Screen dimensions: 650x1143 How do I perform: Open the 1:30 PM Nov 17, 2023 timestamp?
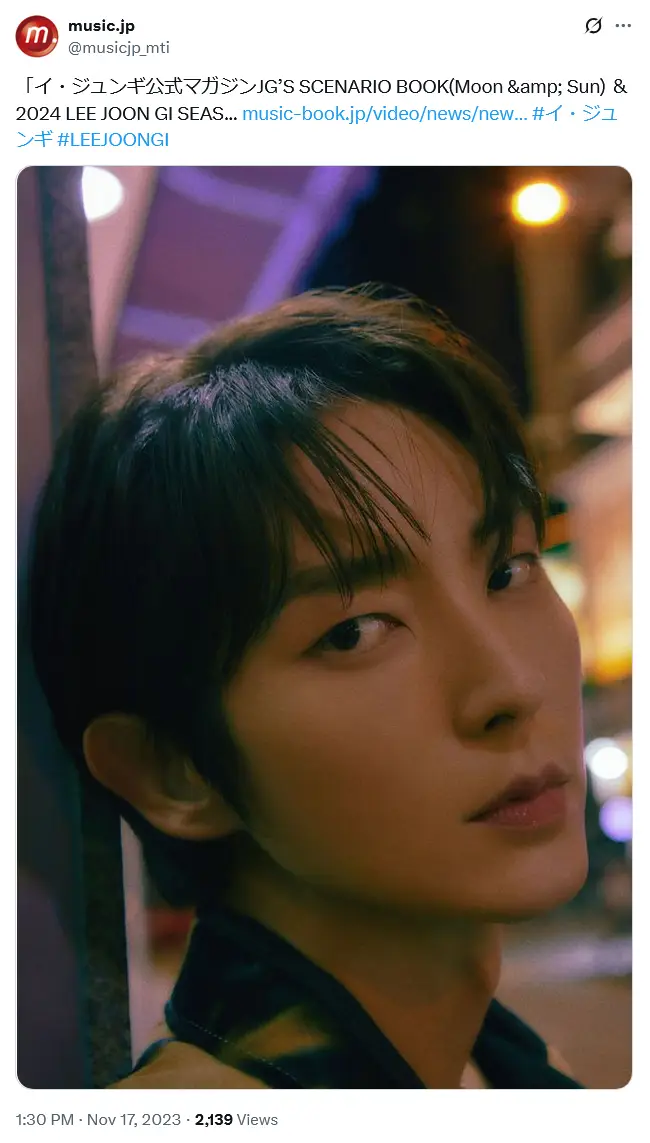[99, 1119]
